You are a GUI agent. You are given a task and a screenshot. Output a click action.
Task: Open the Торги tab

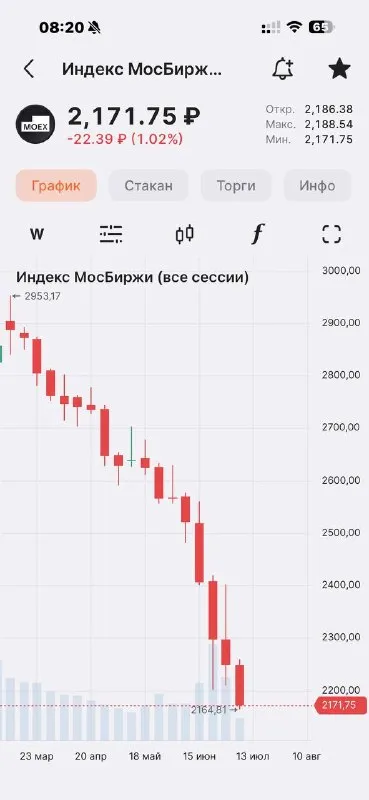pyautogui.click(x=236, y=186)
